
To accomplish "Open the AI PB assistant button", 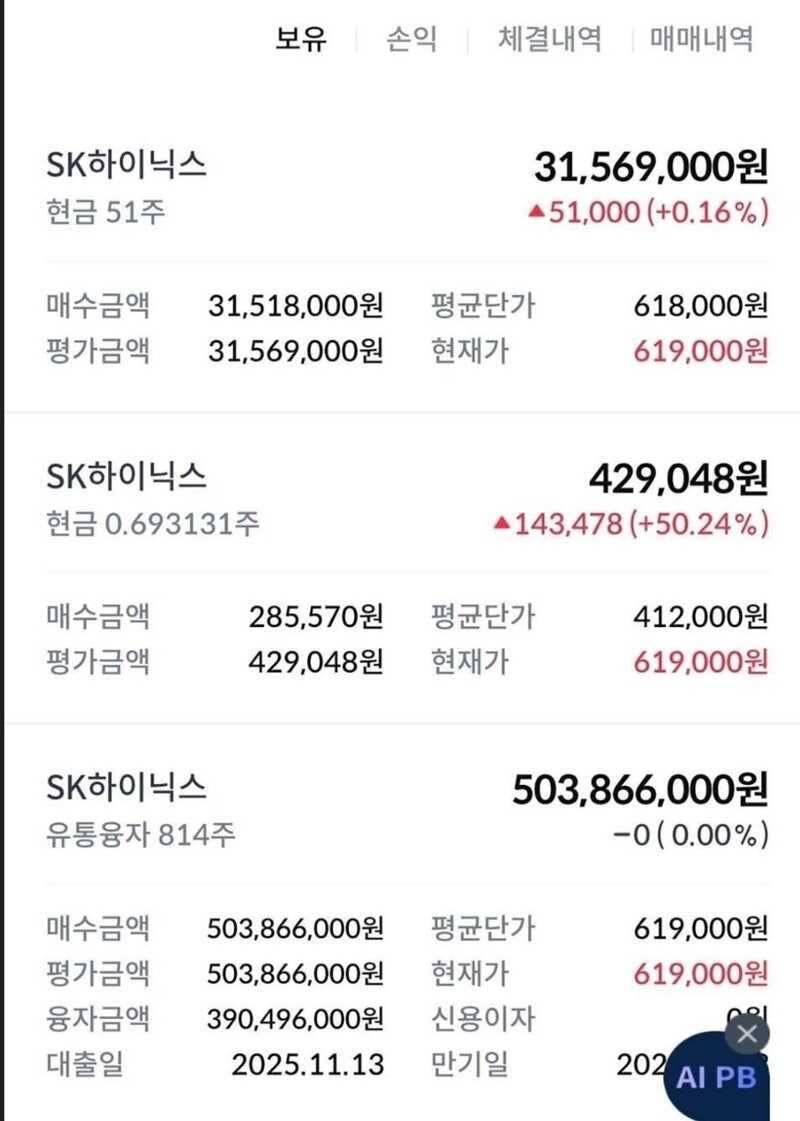I will (715, 1080).
